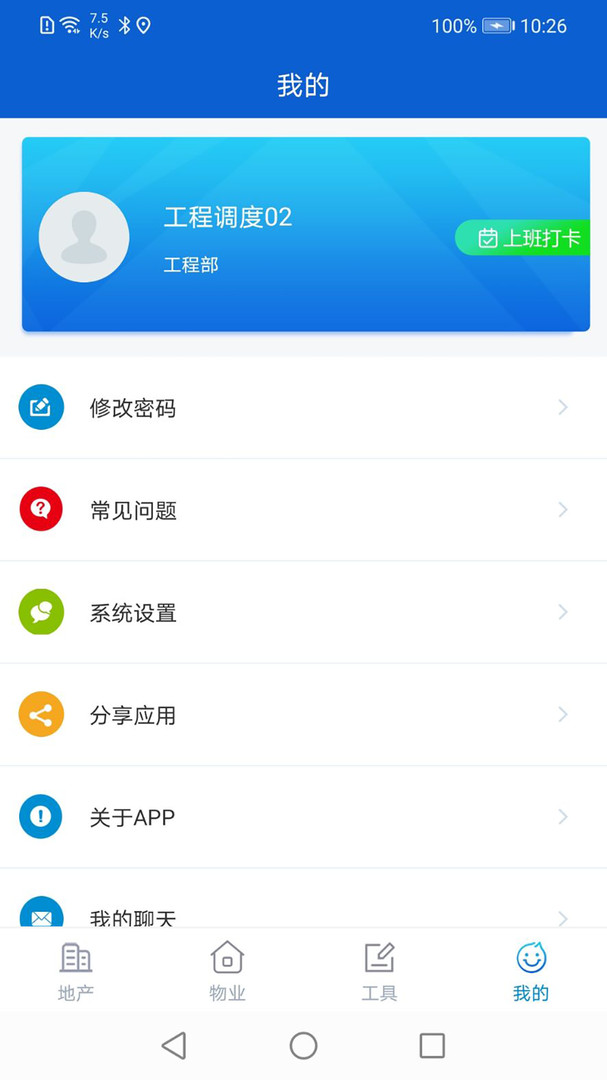Screen dimensions: 607x1080
Task: Go to 系统设置 system settings
Action: click(x=303, y=613)
